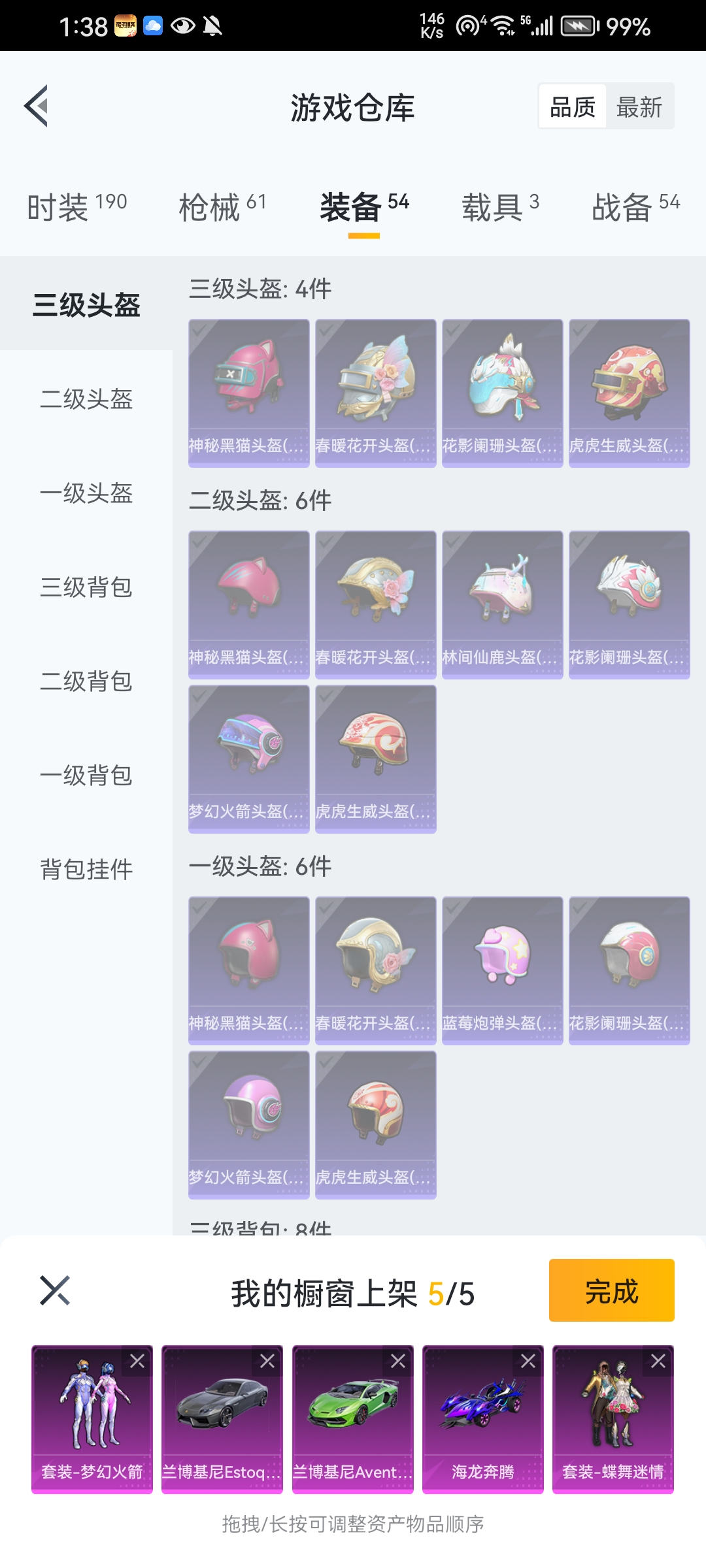Select the 品质 sort option

573,106
